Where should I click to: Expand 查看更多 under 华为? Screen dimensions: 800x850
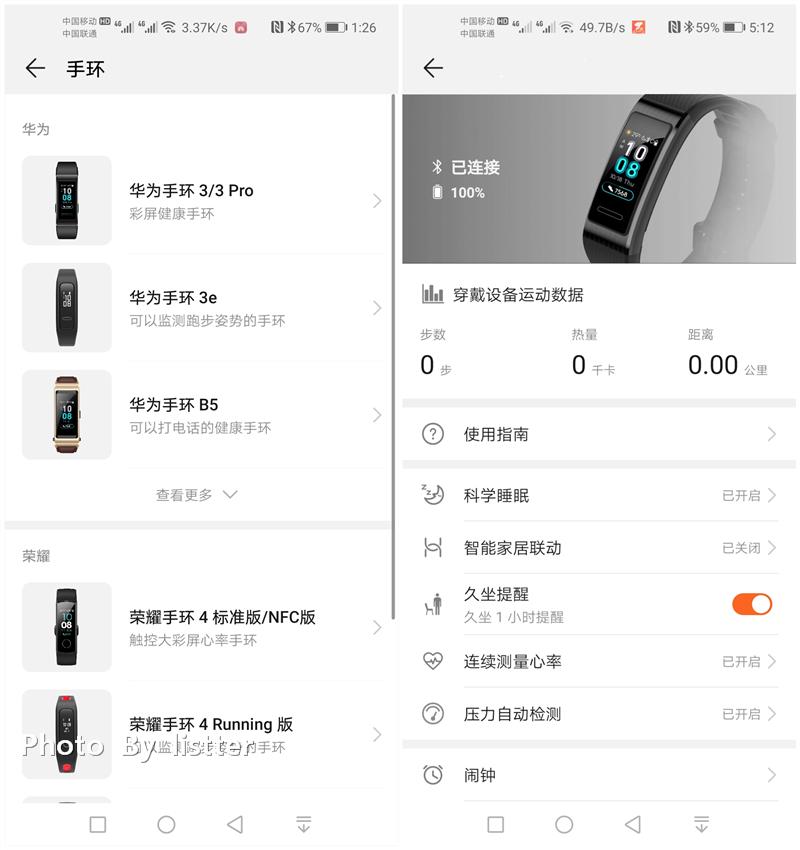point(197,494)
